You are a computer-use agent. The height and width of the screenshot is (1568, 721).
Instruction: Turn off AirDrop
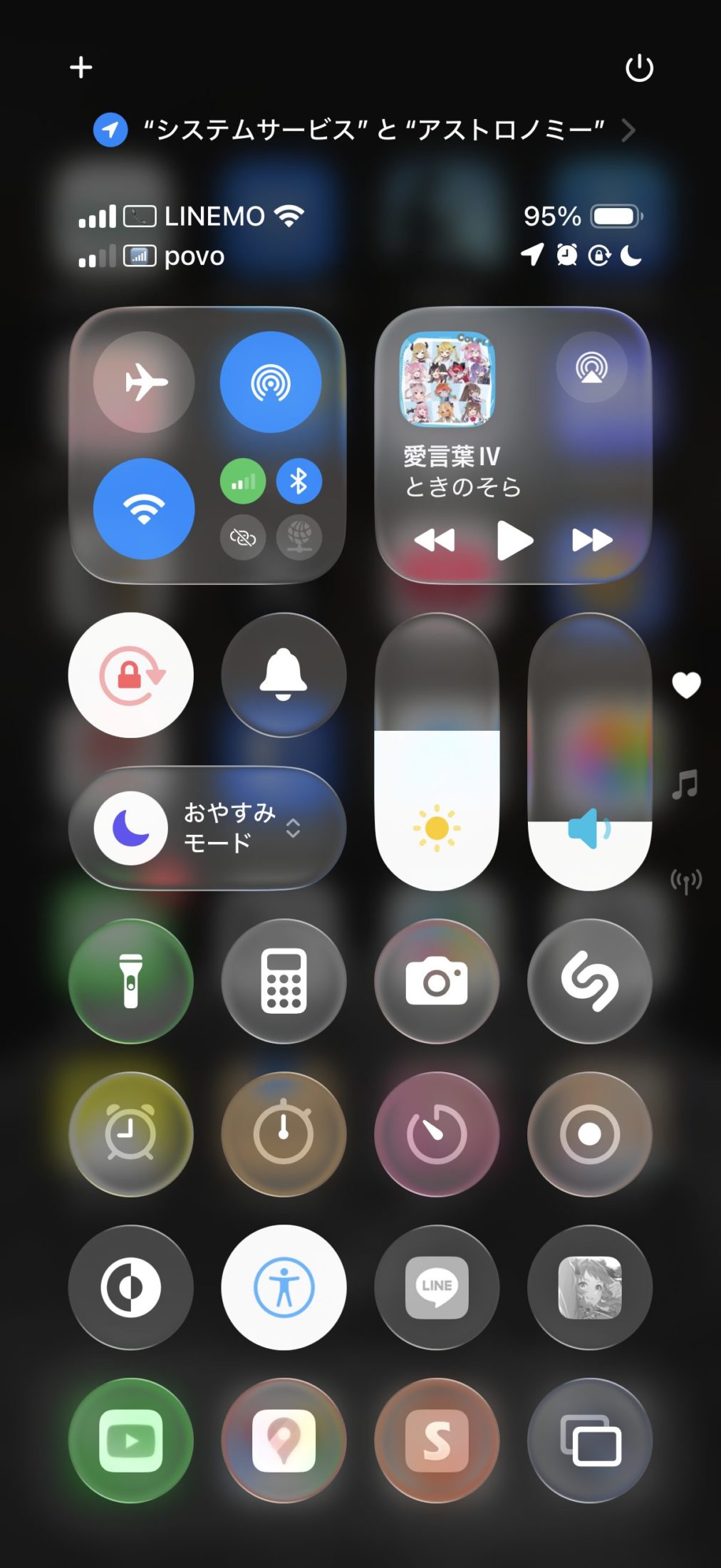(270, 383)
